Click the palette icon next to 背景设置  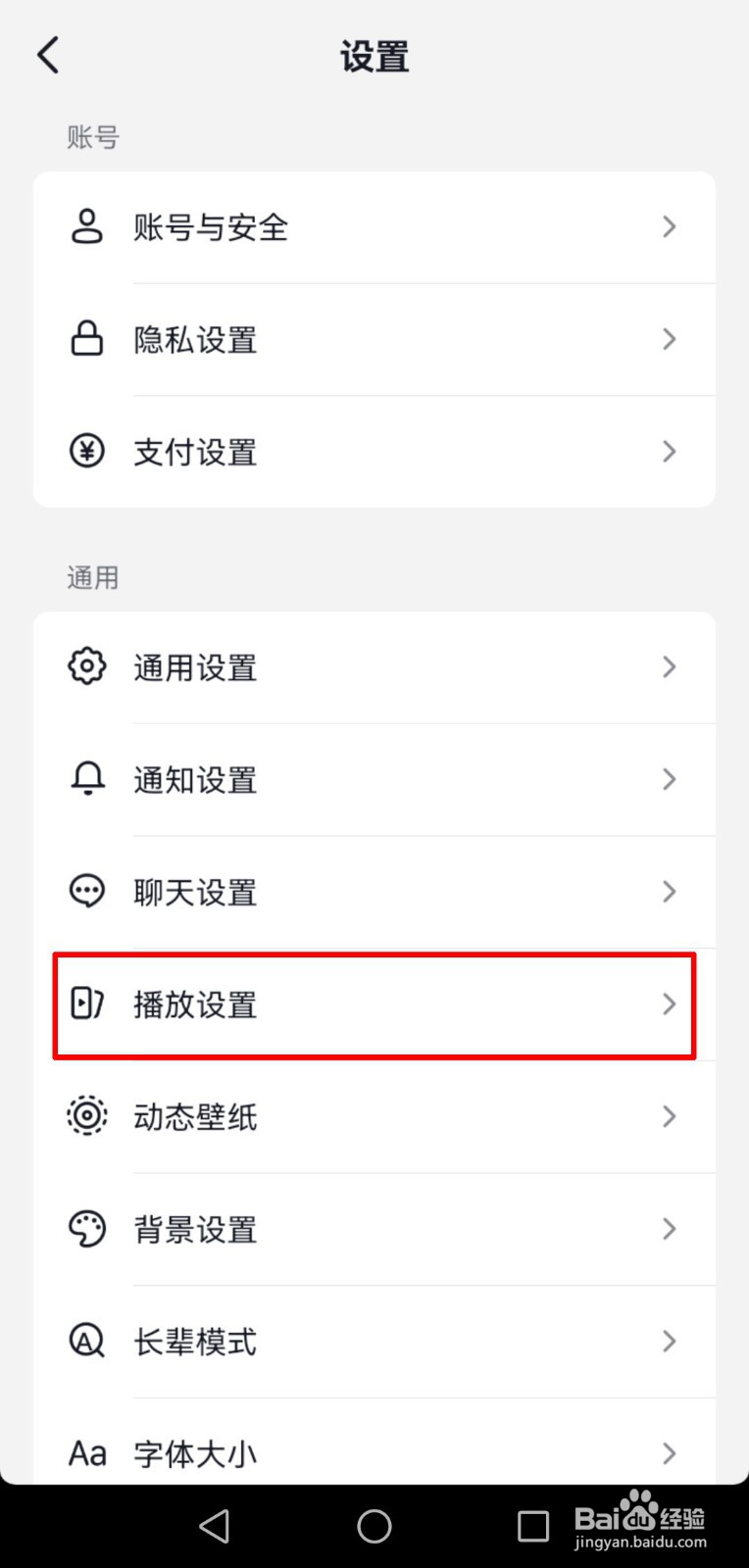coord(87,1228)
